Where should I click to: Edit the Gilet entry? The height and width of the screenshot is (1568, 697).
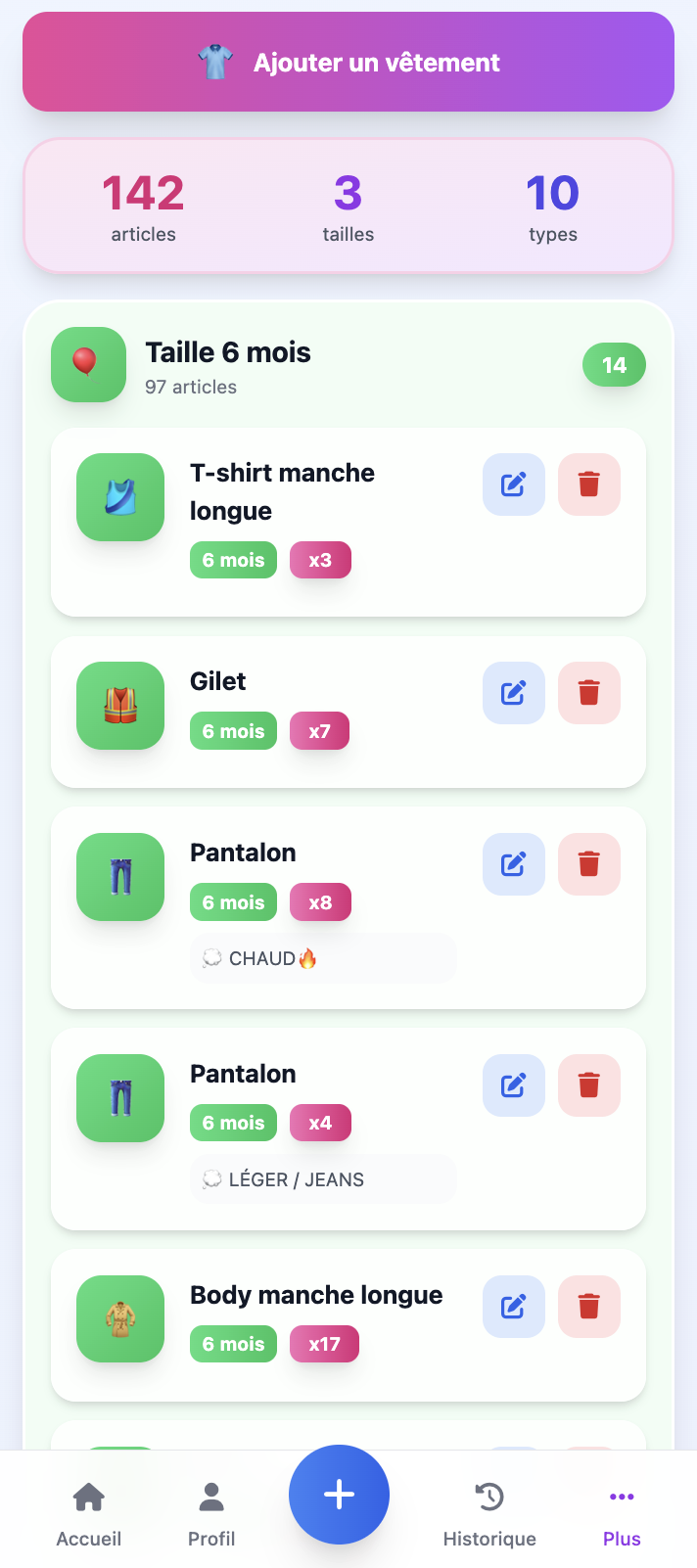[514, 693]
